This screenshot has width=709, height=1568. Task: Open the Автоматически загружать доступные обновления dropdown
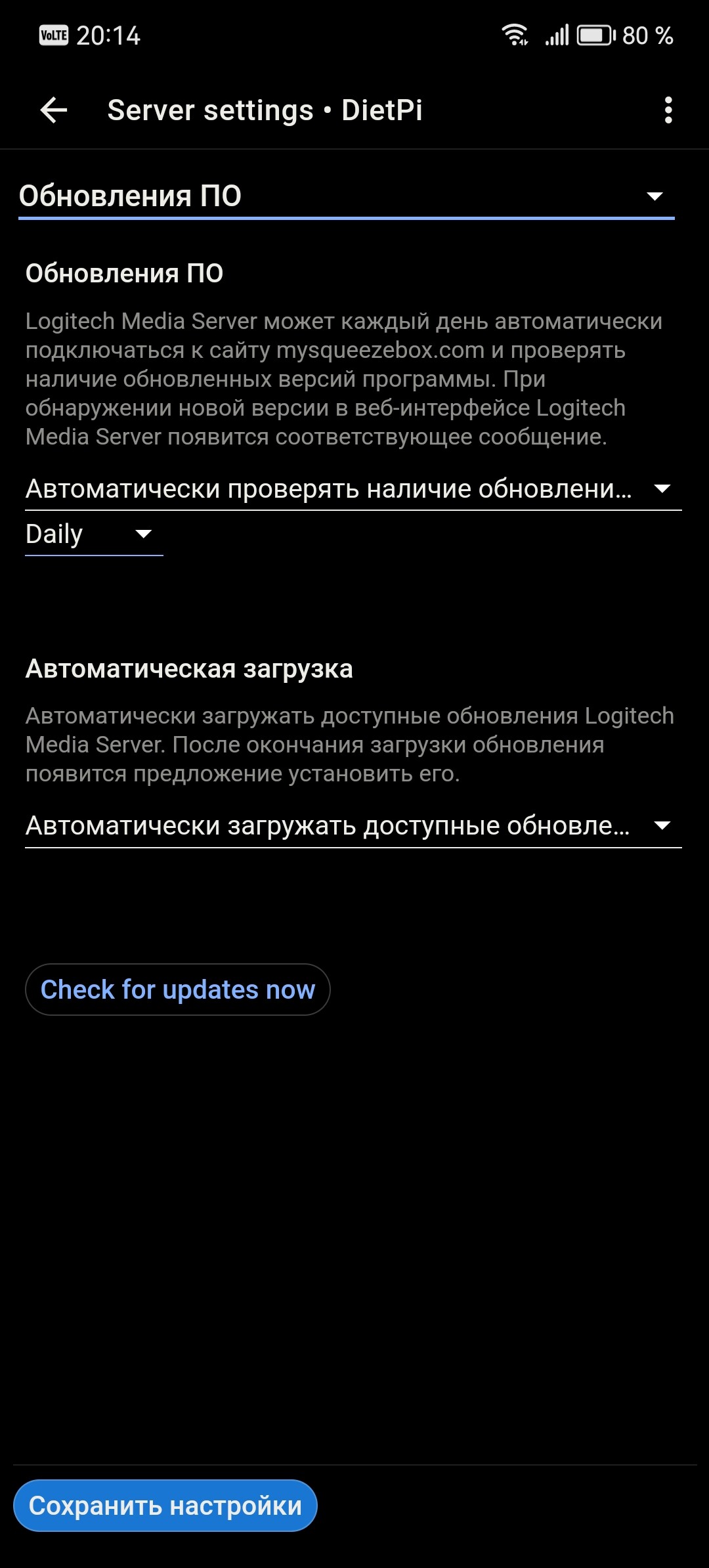click(353, 826)
